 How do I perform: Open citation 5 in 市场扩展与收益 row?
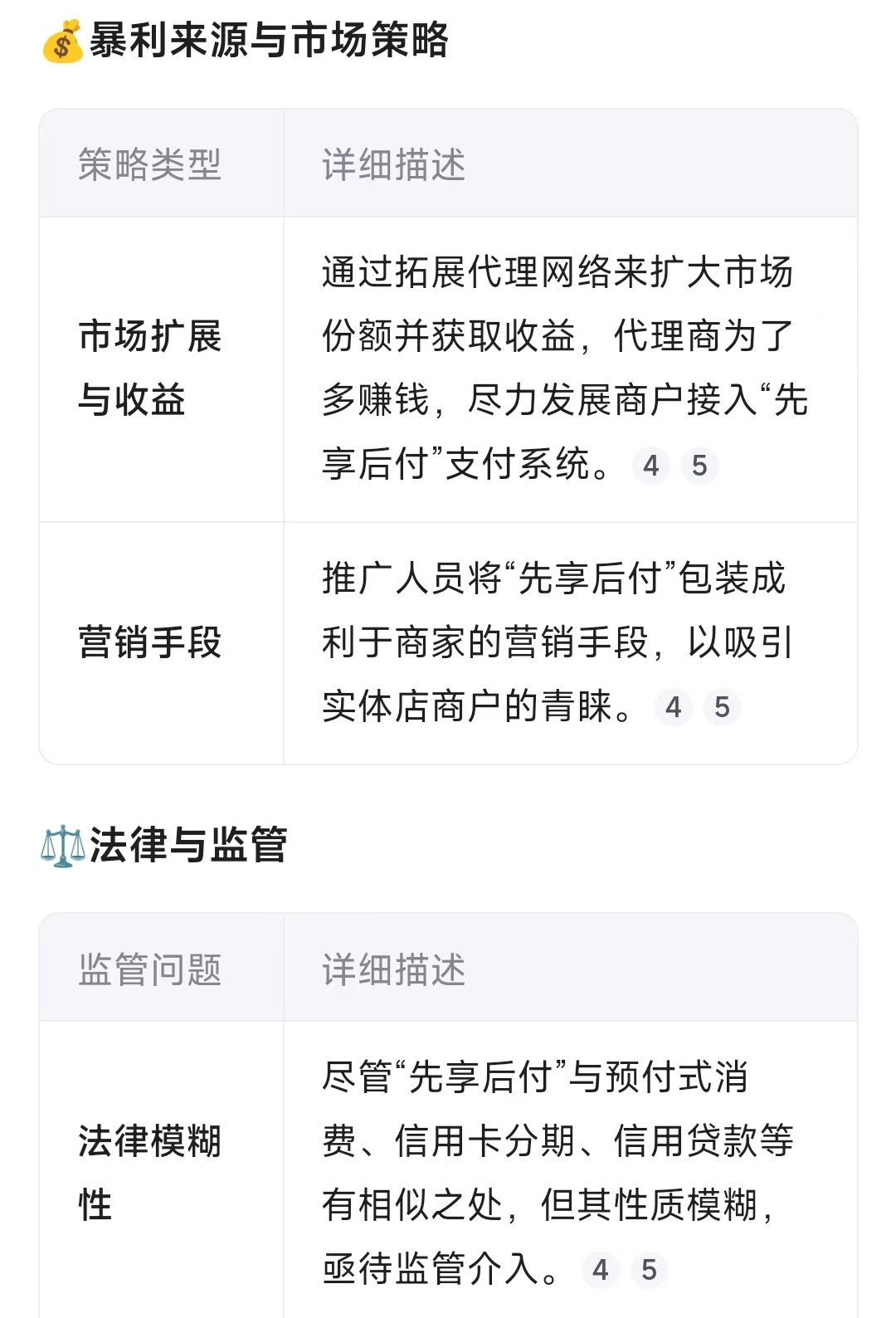click(x=699, y=466)
